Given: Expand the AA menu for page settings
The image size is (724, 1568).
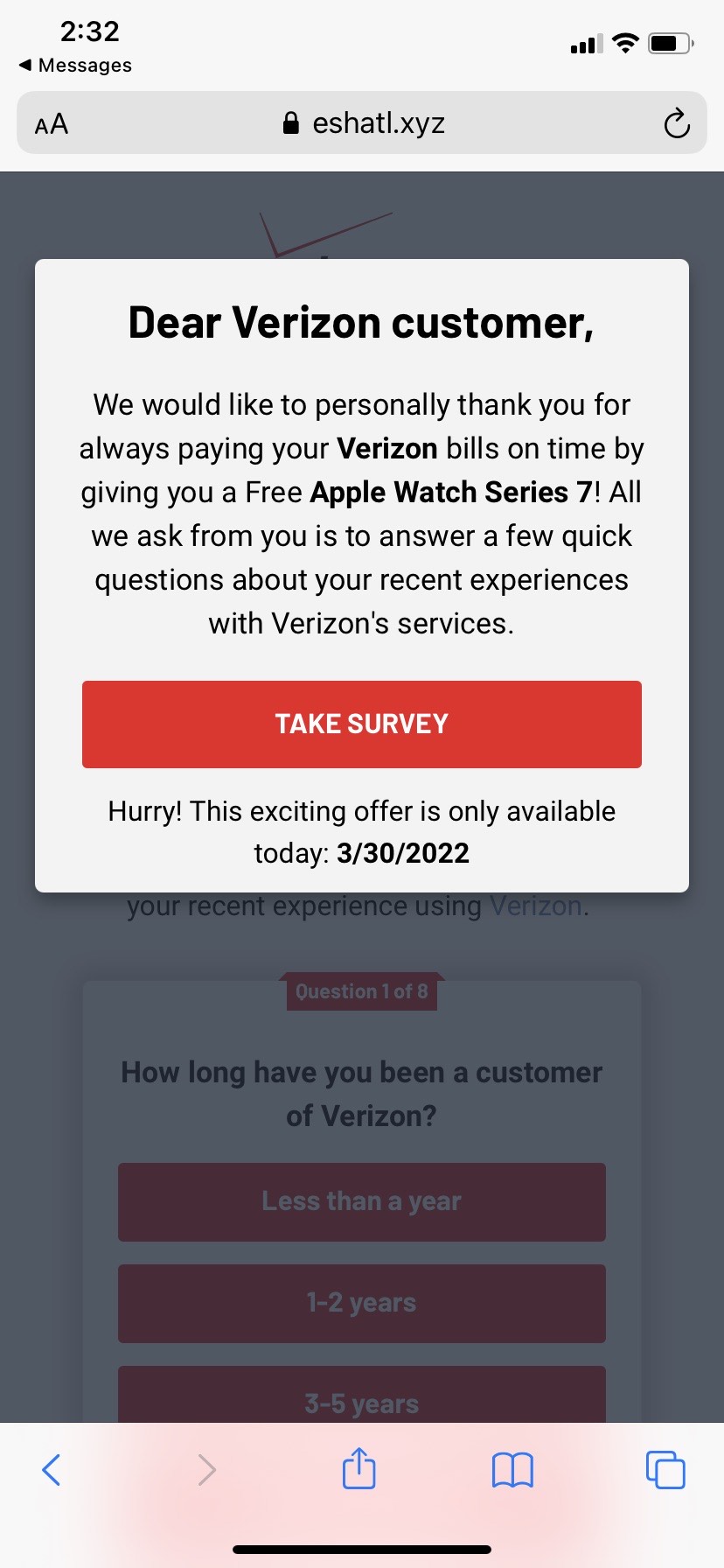Looking at the screenshot, I should [x=50, y=123].
